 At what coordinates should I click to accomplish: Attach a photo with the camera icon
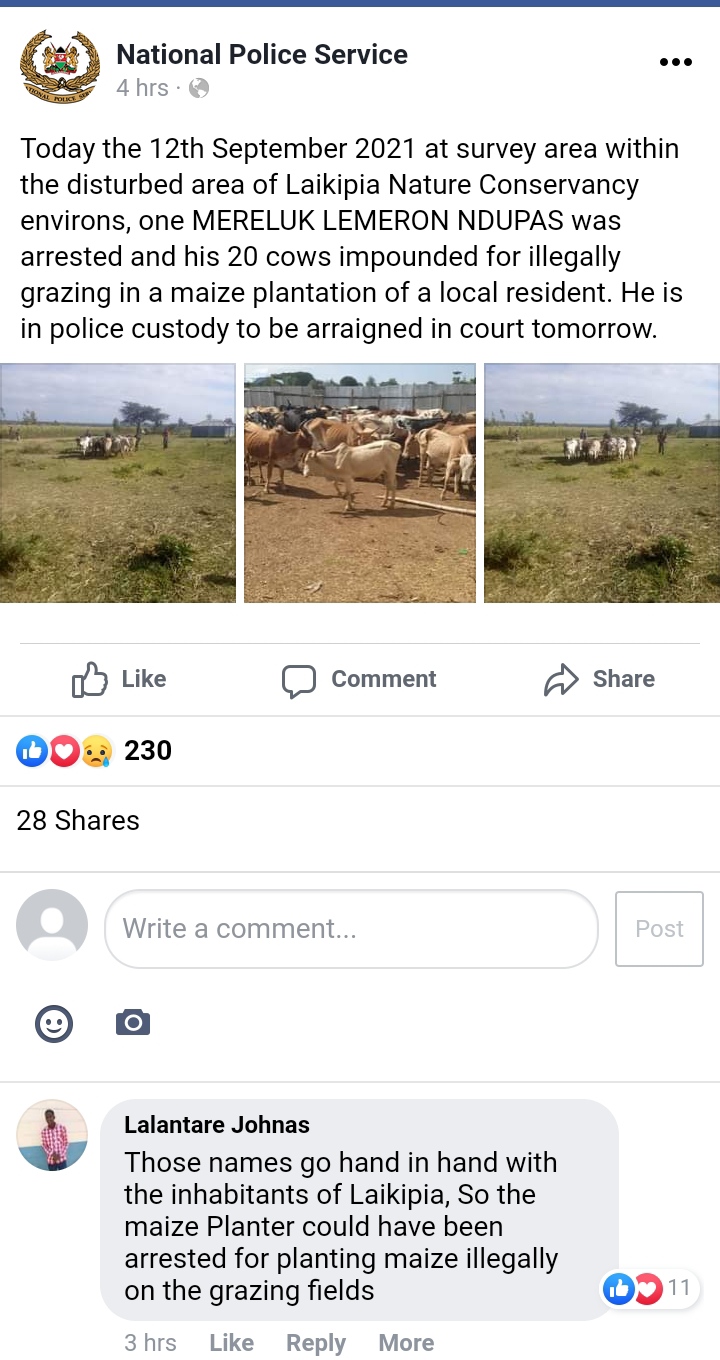click(x=133, y=1023)
